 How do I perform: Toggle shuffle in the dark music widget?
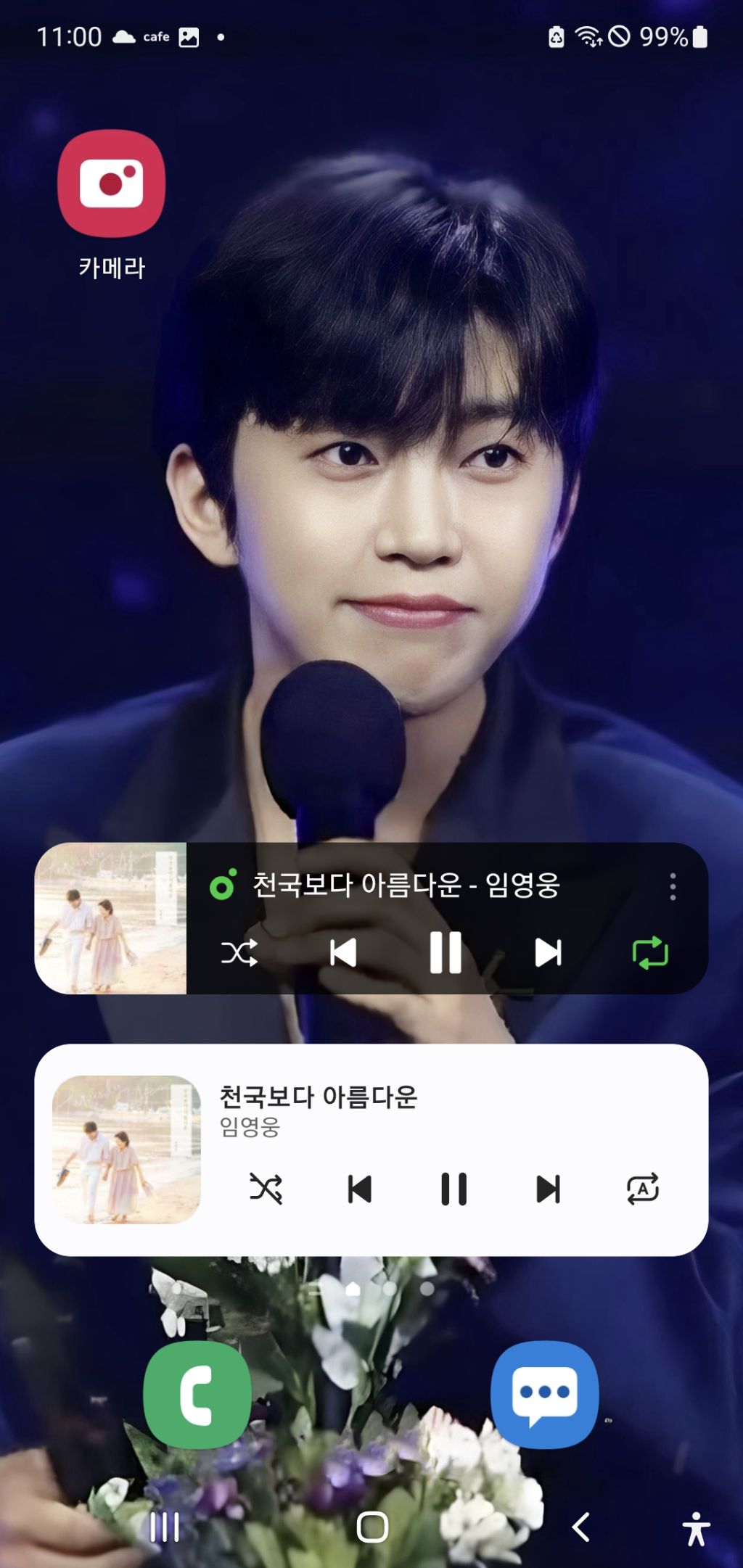tap(239, 952)
